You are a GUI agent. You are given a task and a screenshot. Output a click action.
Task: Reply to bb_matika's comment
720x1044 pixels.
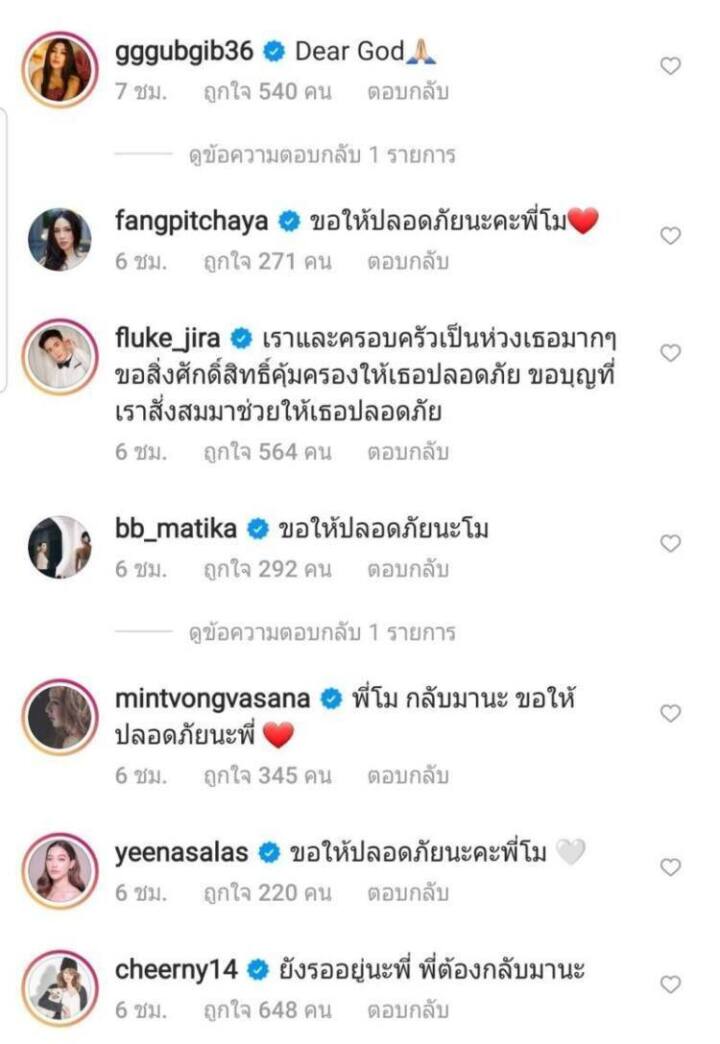408,570
